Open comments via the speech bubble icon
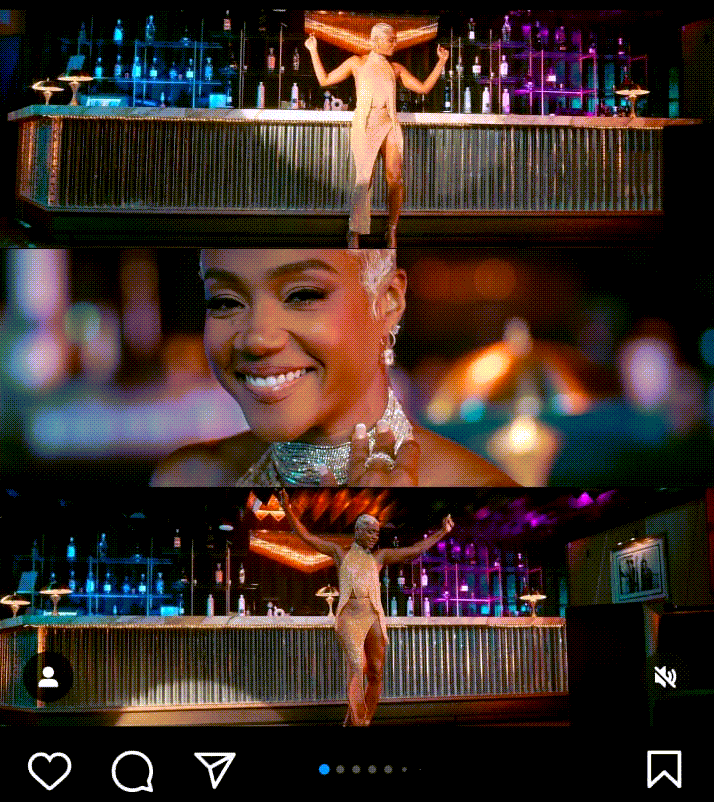The image size is (714, 802). pyautogui.click(x=132, y=770)
